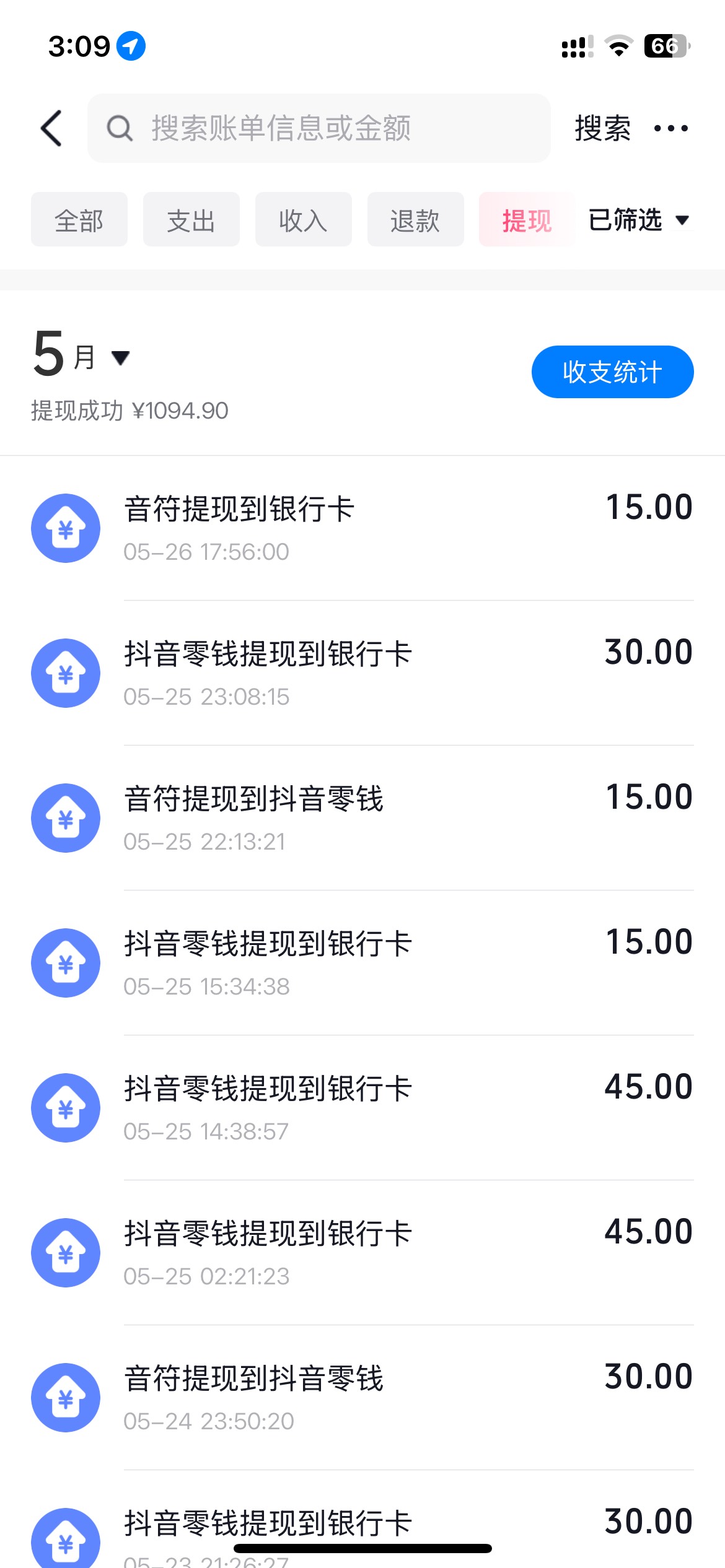Open the 05-25 15:34:38 withdrawal of 15.00

coord(362,963)
